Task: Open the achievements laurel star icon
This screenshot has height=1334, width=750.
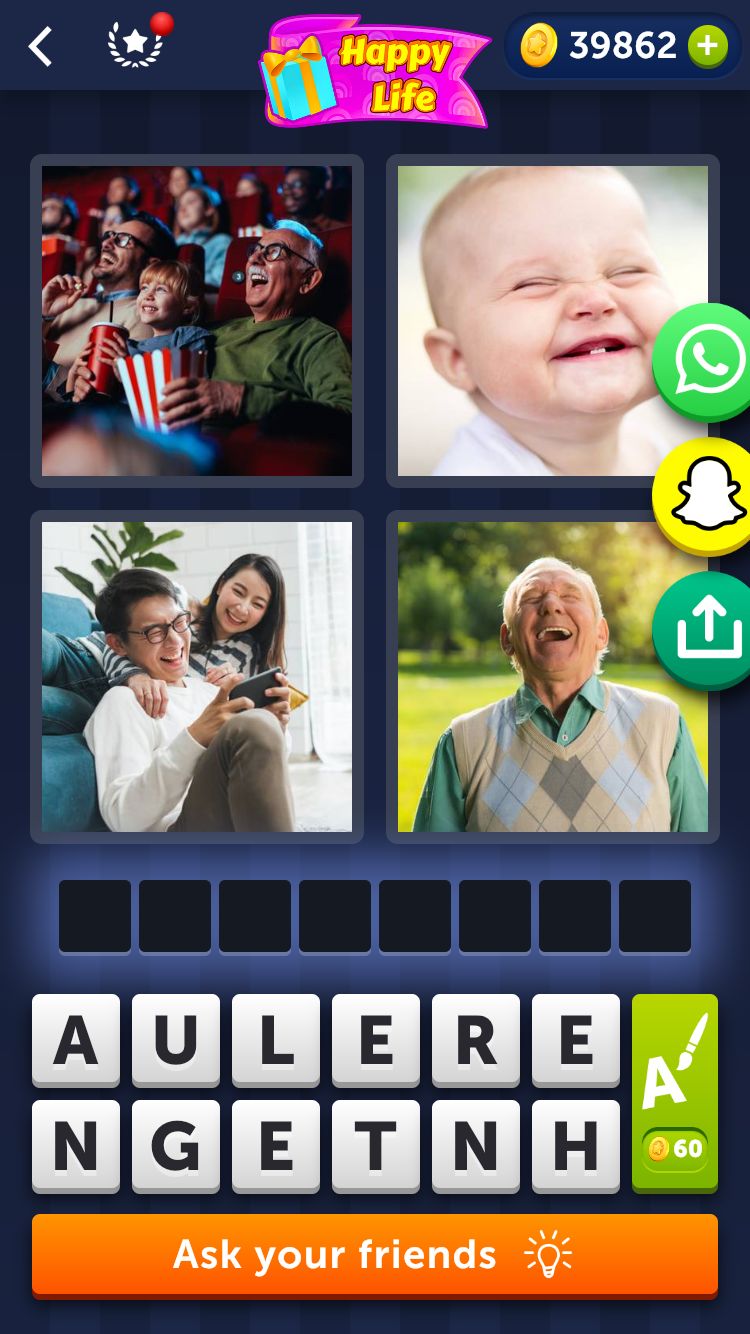Action: [136, 46]
